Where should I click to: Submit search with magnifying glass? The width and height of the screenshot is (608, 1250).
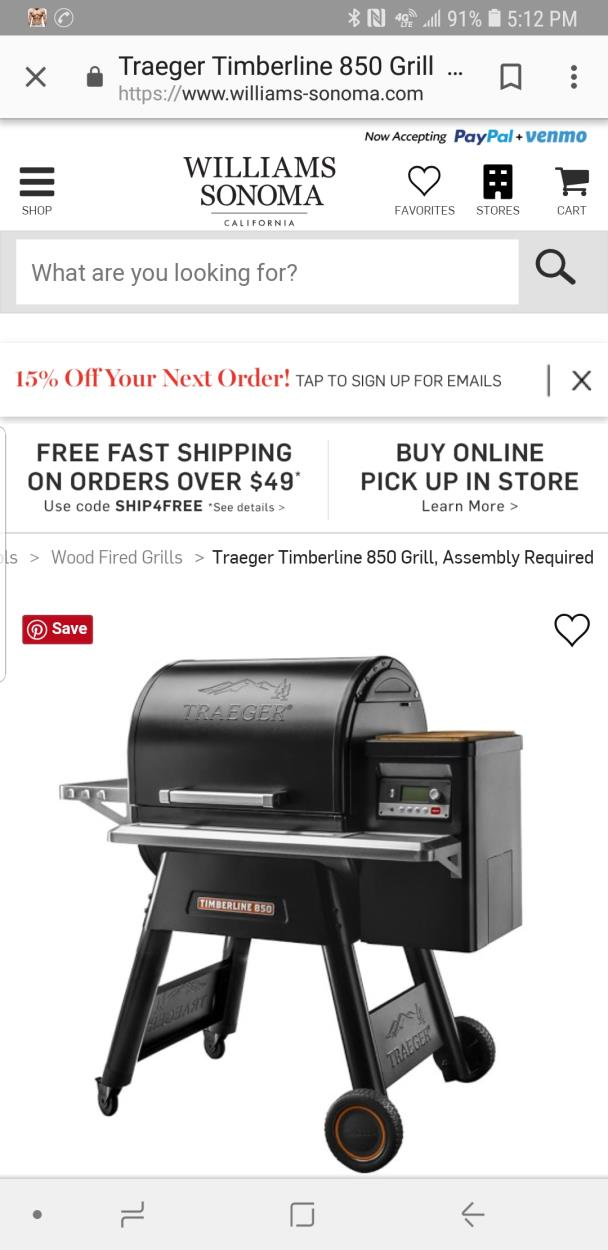(x=555, y=268)
